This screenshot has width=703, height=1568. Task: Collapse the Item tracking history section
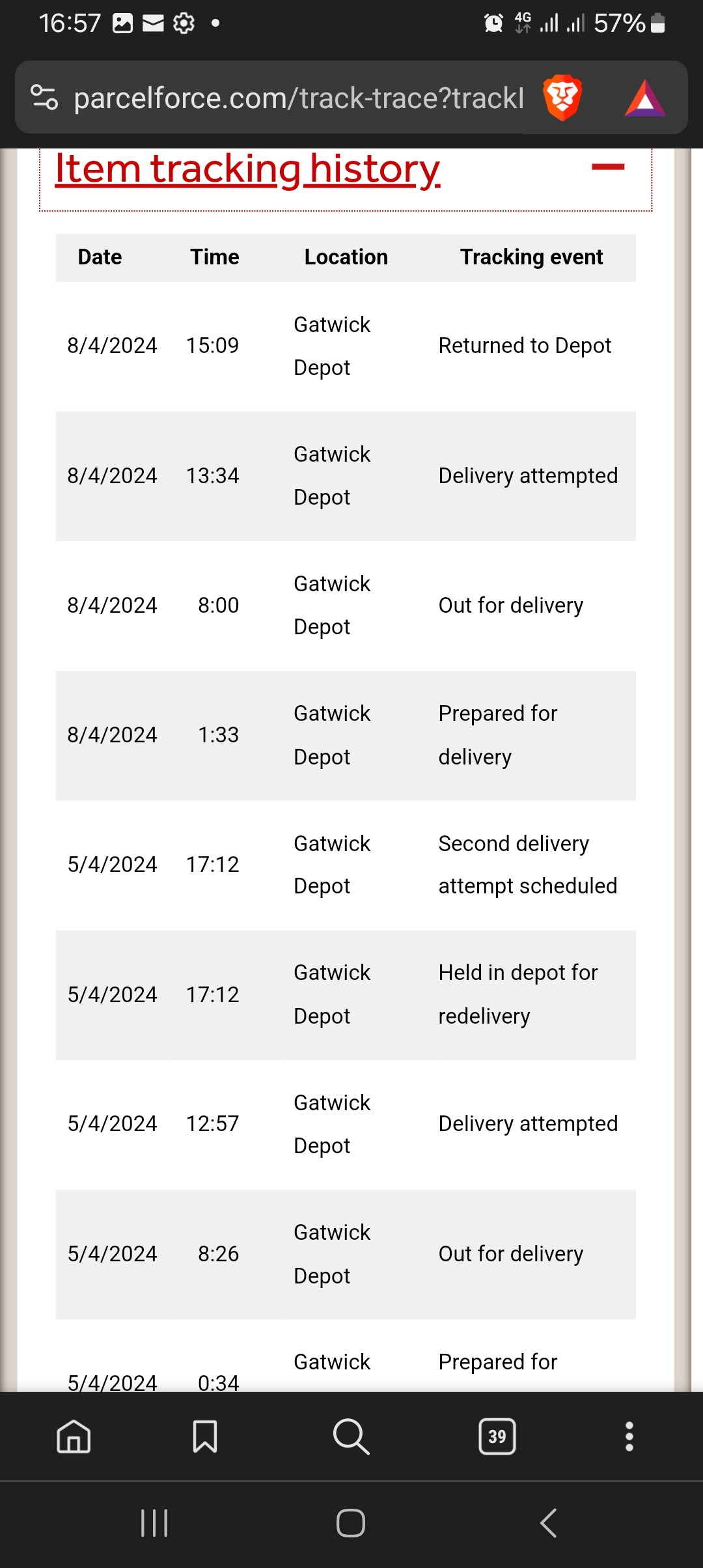(607, 167)
